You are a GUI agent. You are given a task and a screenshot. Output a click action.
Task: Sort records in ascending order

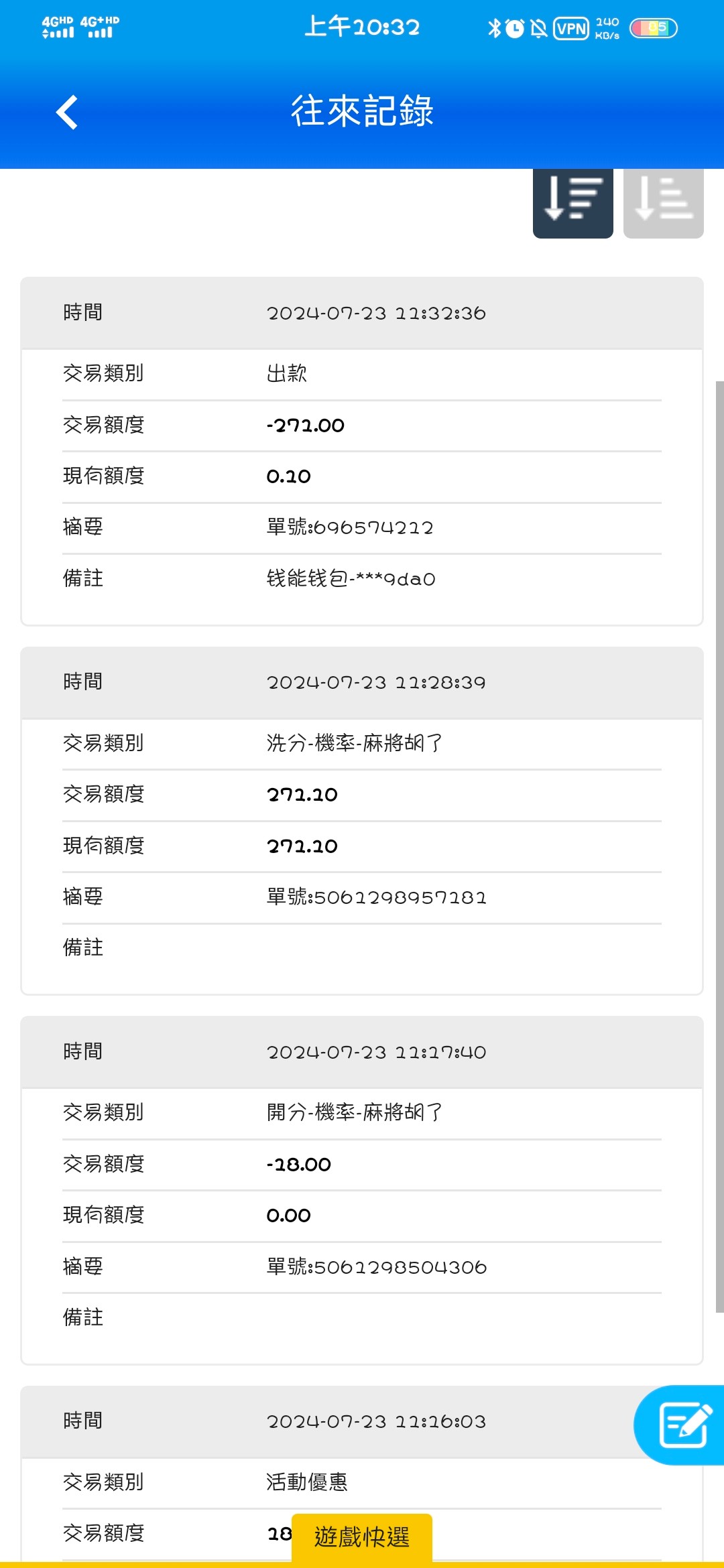[663, 201]
